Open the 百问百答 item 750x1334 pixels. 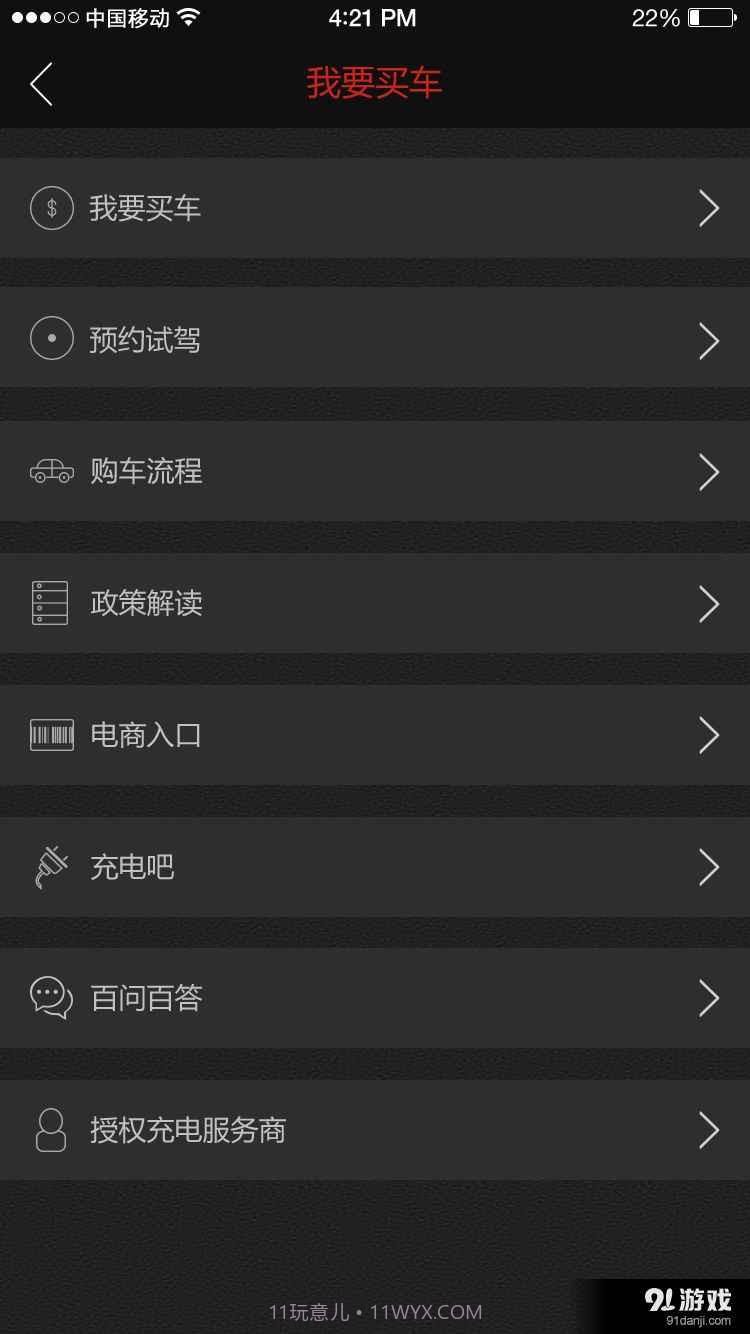tap(375, 998)
